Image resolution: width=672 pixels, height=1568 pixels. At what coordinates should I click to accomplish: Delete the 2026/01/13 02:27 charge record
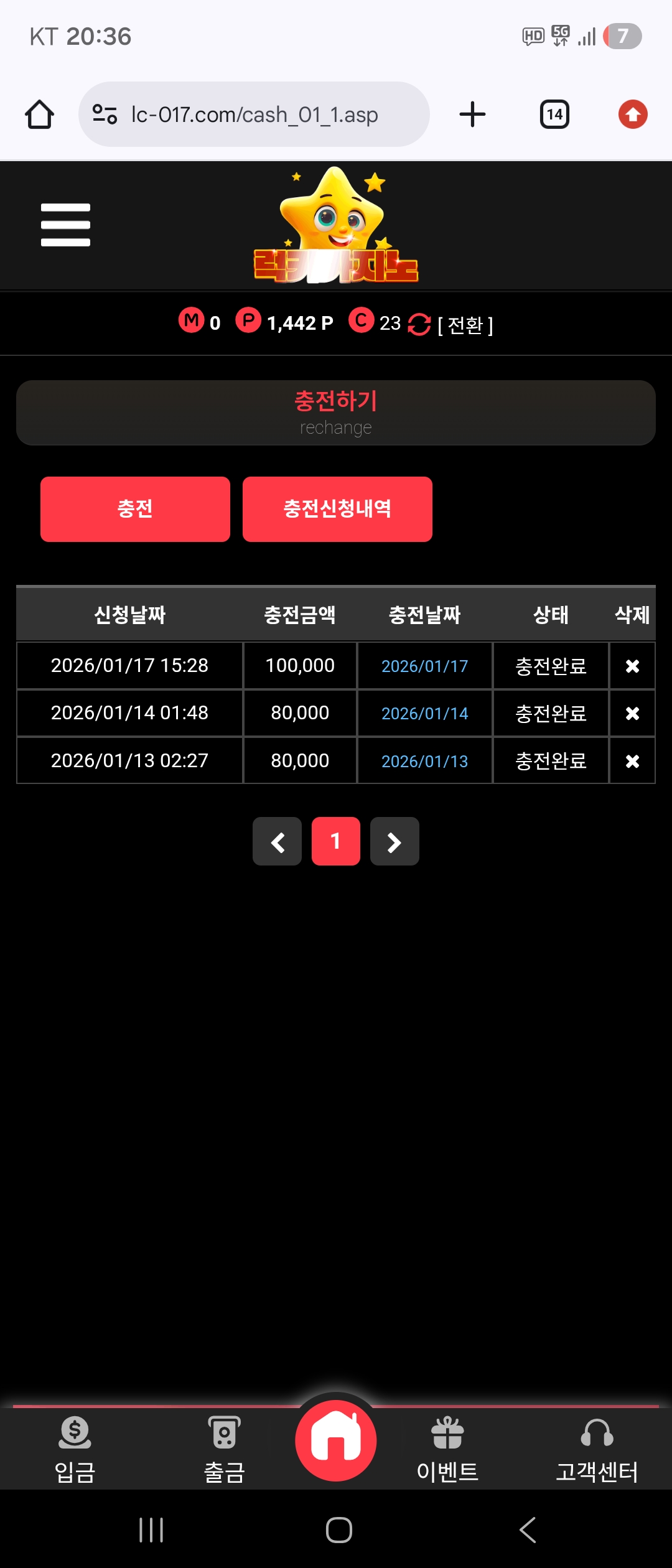click(632, 761)
